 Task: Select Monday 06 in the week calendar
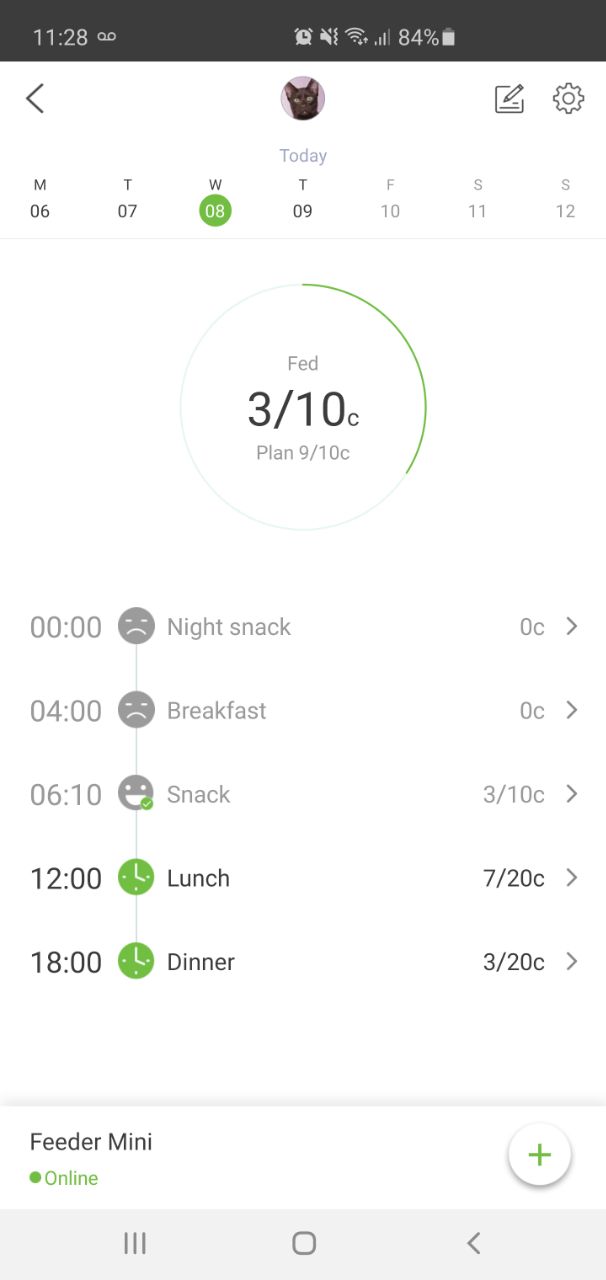(40, 198)
